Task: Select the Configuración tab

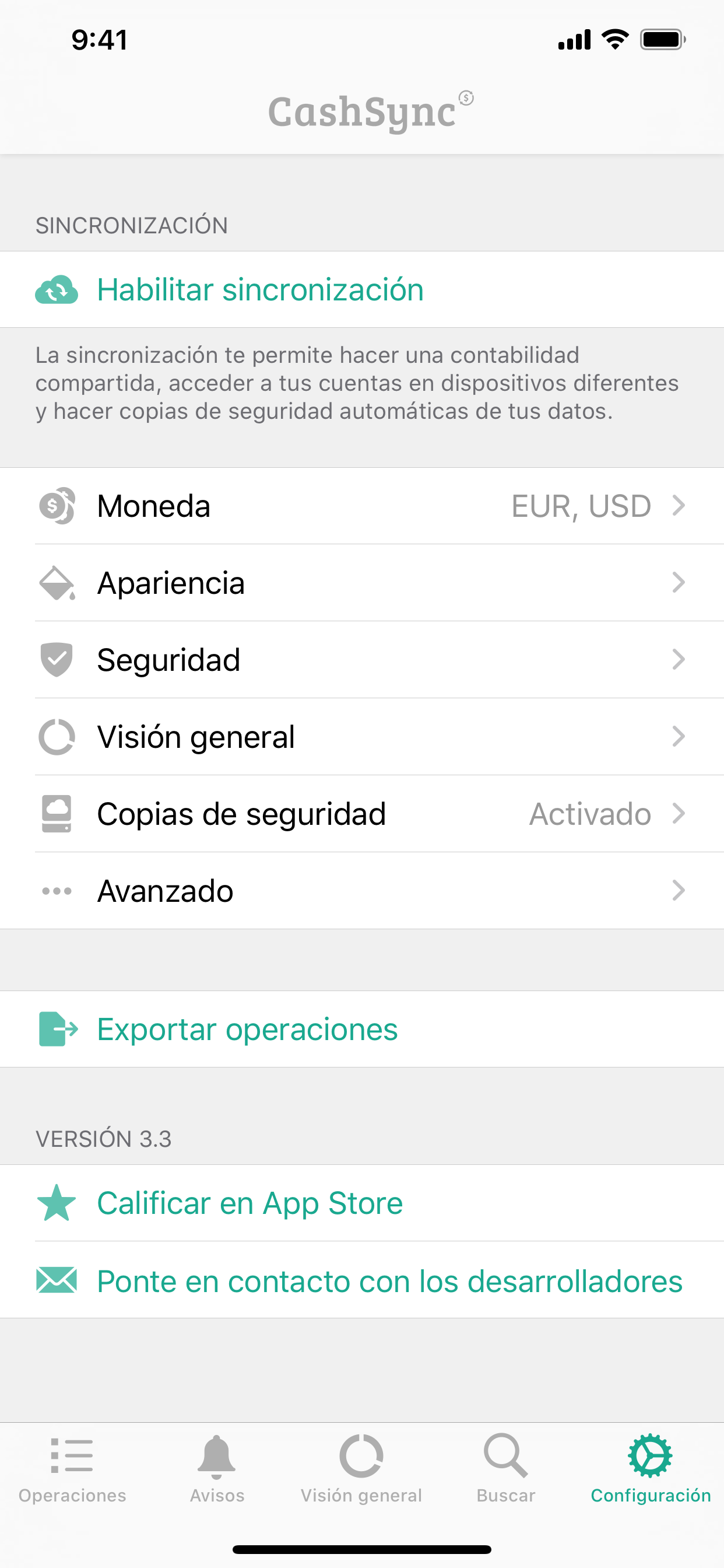Action: 651,1468
